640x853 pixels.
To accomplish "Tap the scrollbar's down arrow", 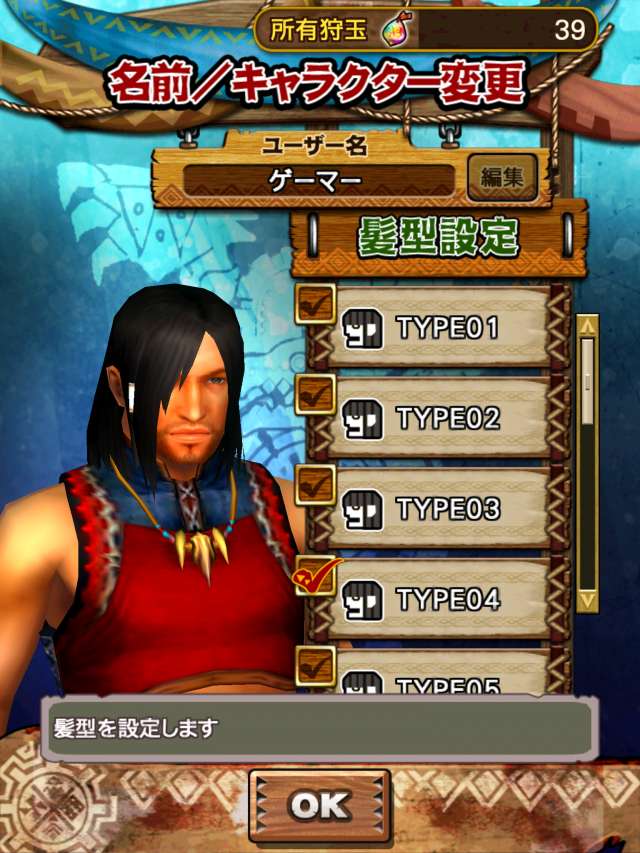I will point(588,601).
